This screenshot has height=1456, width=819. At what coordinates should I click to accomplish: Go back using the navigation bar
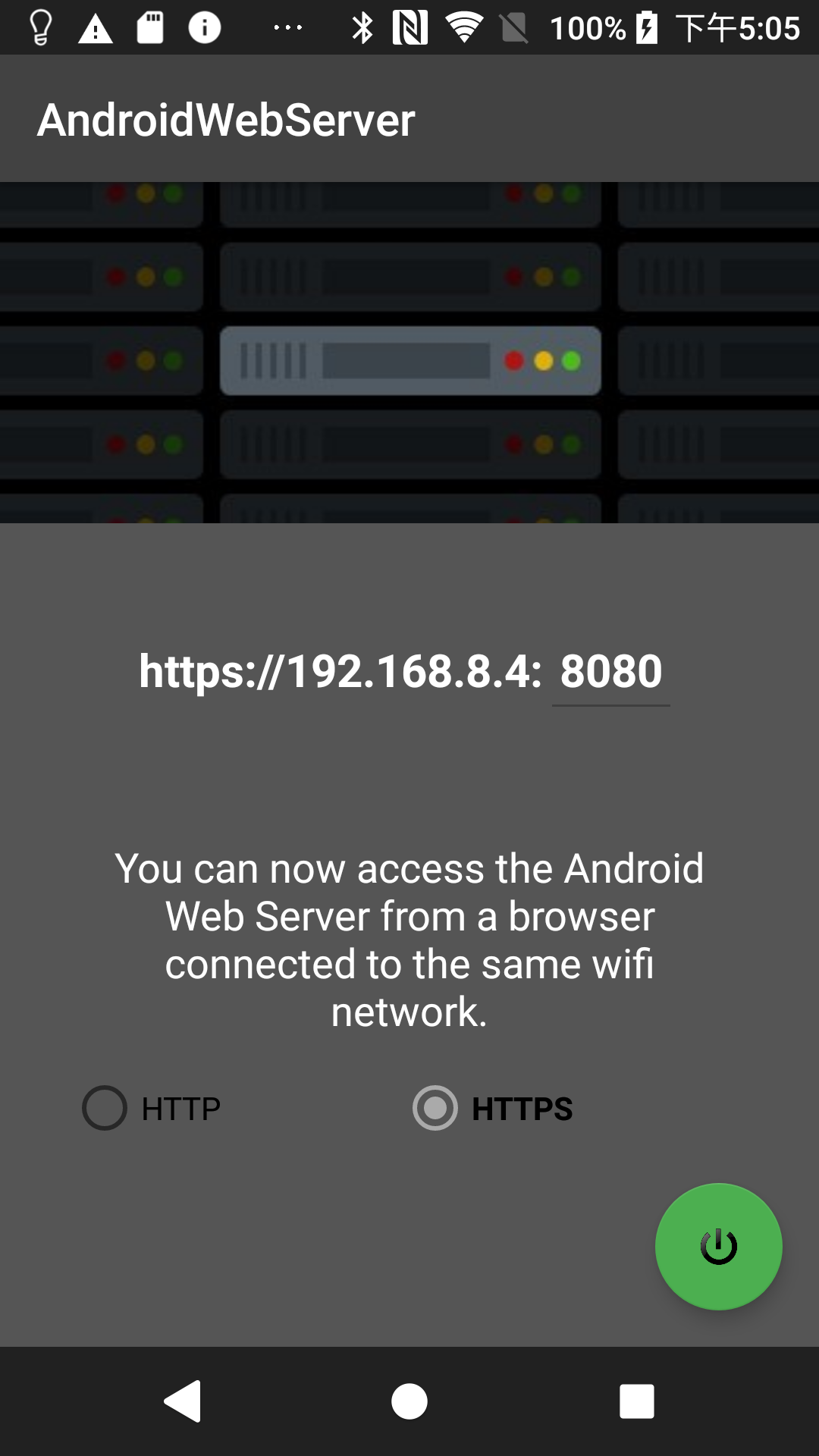pos(182,1401)
